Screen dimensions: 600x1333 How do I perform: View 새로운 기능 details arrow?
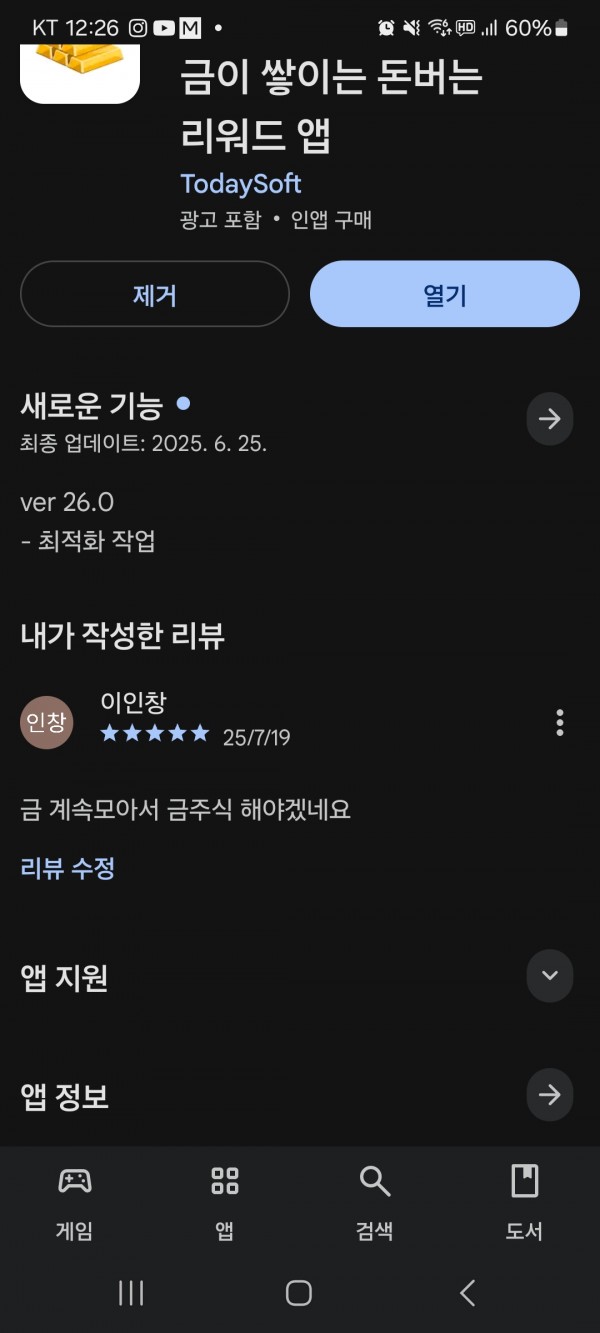[550, 419]
